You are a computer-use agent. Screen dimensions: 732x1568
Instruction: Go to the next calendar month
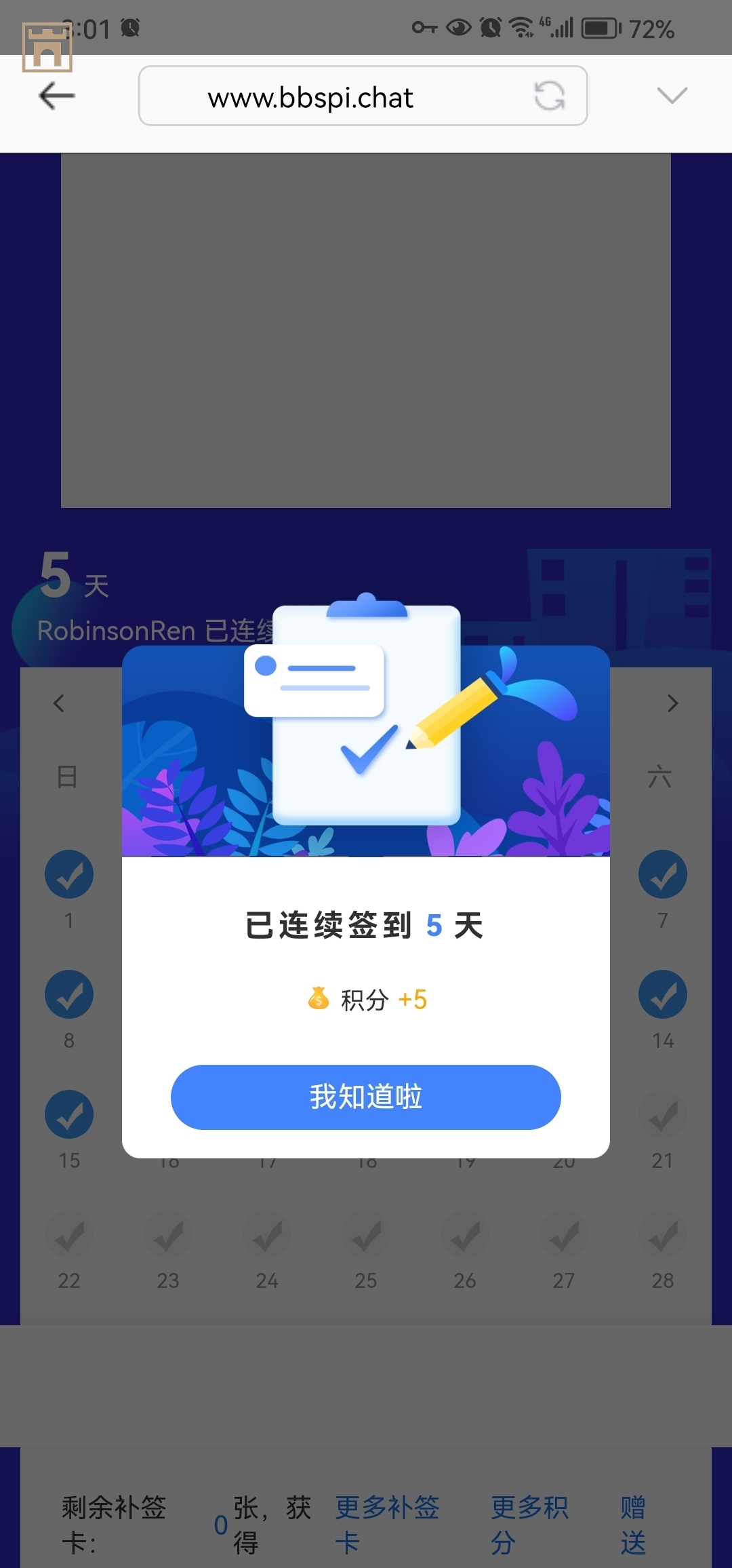click(x=672, y=703)
